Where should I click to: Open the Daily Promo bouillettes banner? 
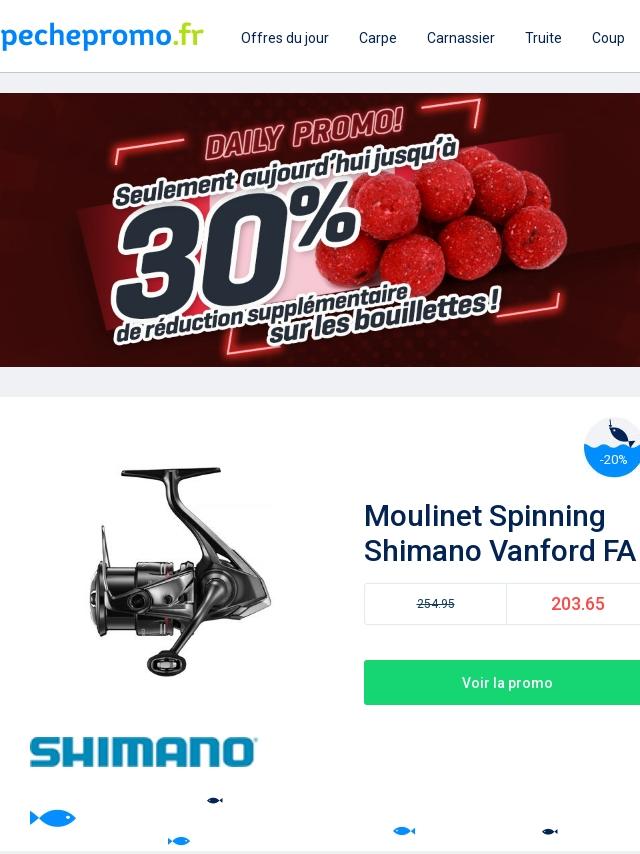[320, 230]
